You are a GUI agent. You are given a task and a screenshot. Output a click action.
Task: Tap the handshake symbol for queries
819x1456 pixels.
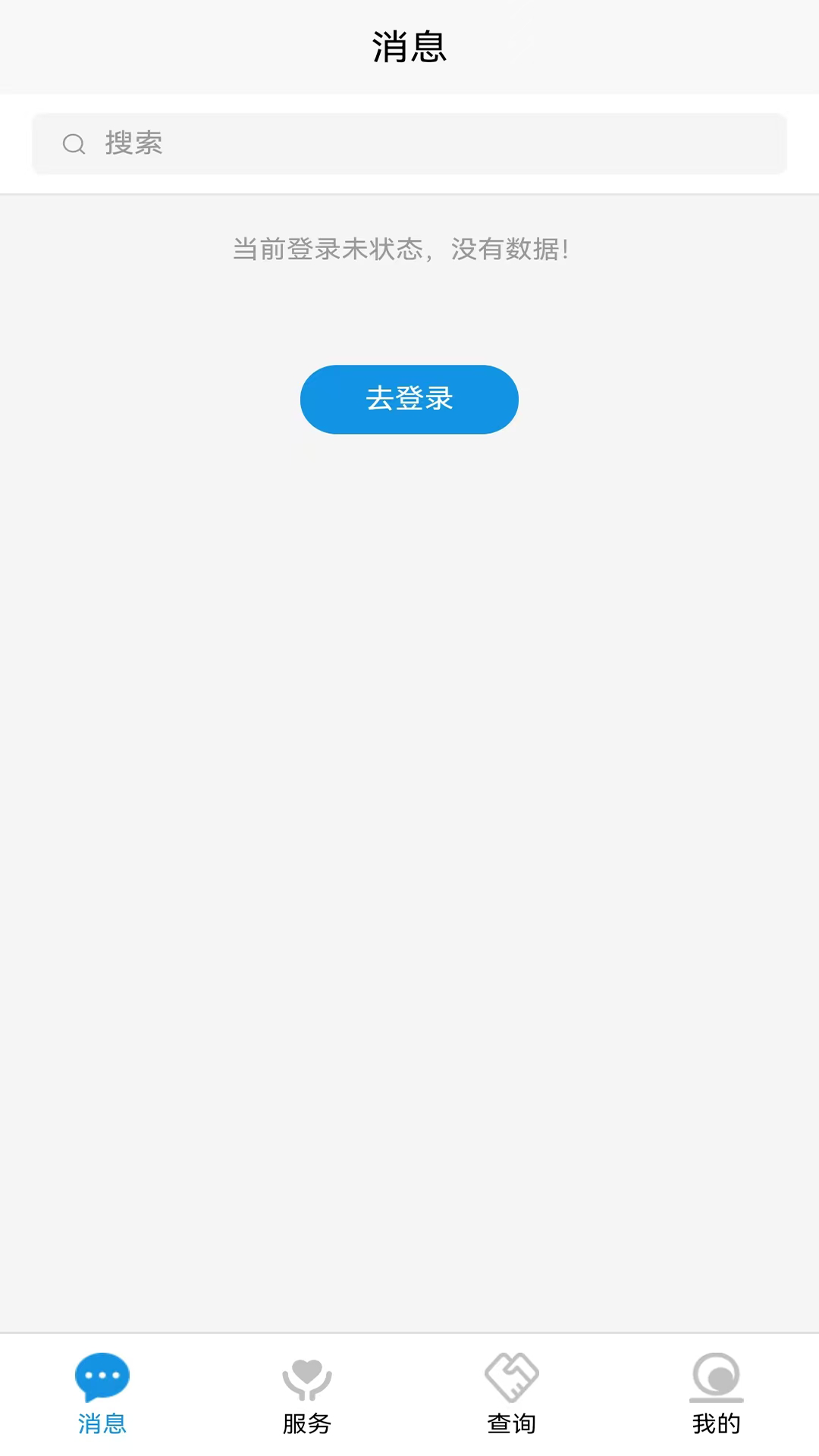click(512, 1376)
